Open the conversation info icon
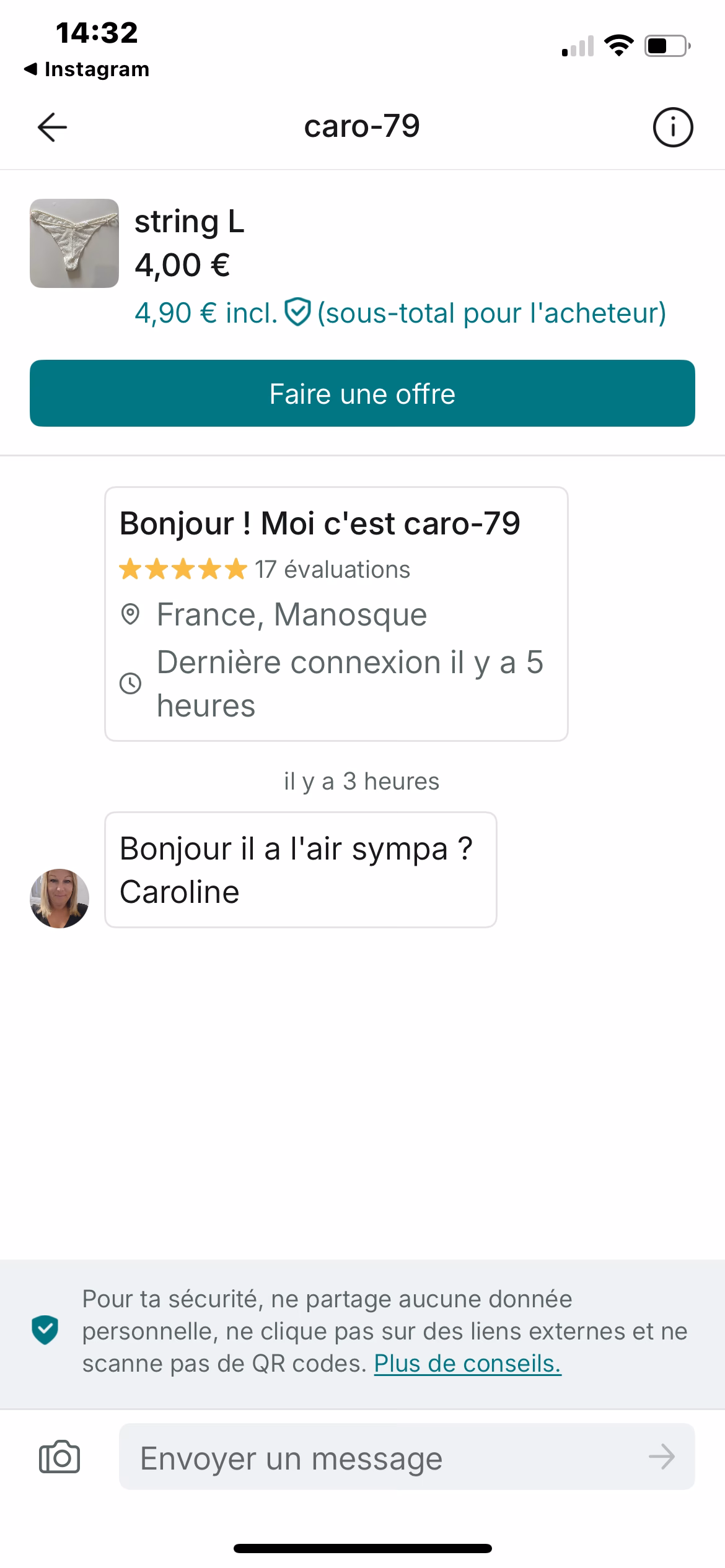The width and height of the screenshot is (725, 1568). (672, 128)
